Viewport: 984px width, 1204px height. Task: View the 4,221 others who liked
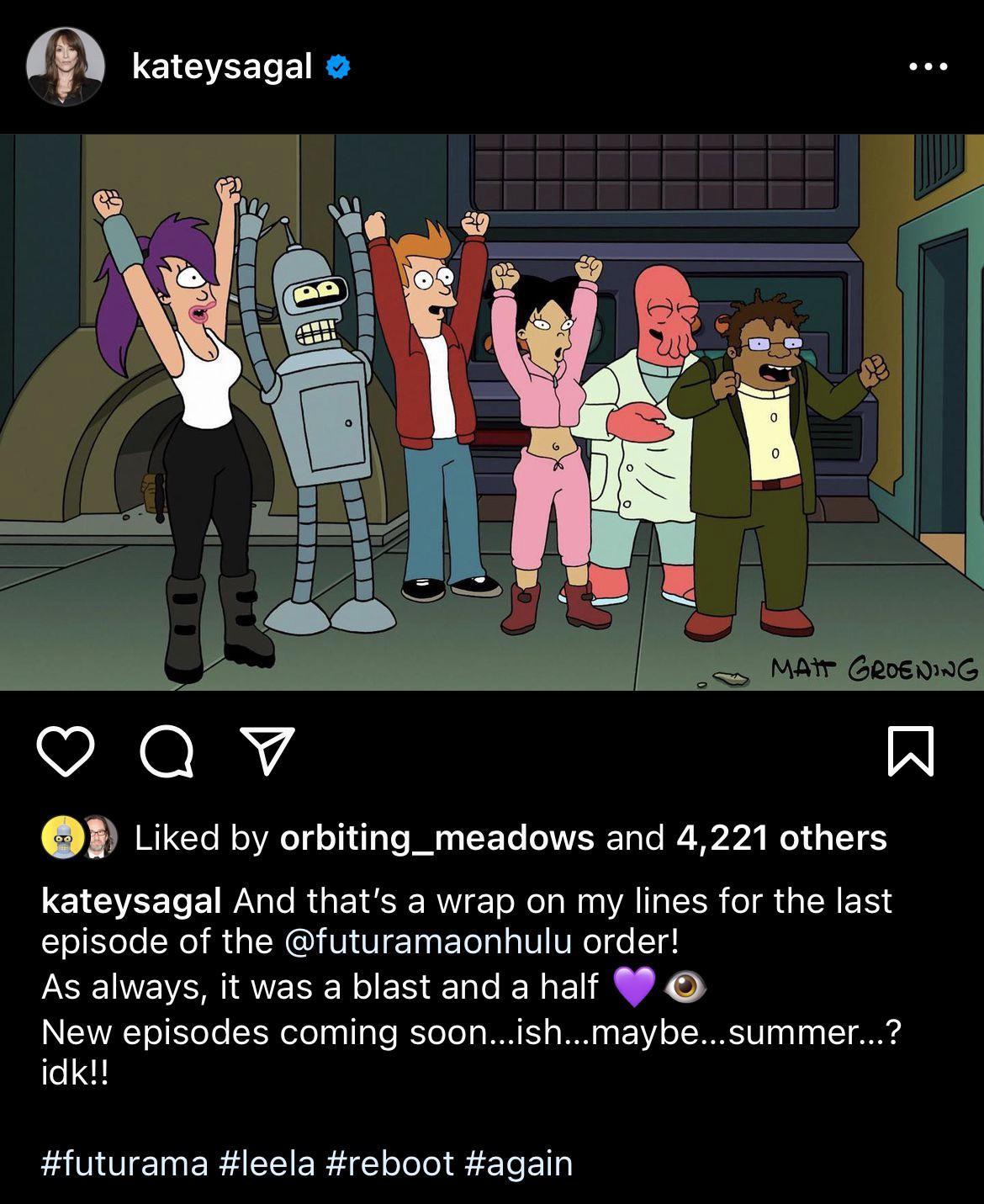(780, 837)
